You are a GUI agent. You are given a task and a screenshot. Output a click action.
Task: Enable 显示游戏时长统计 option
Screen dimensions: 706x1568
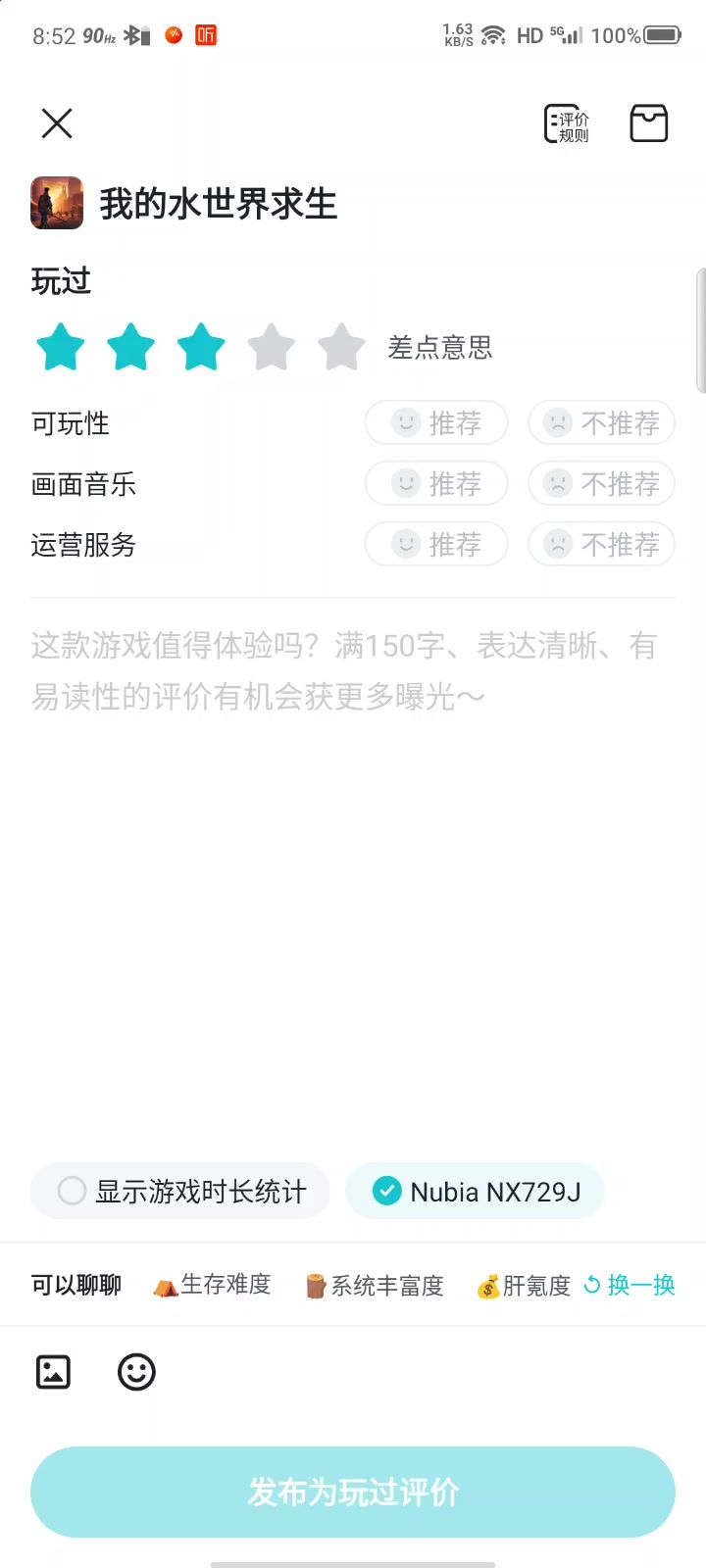(180, 1192)
